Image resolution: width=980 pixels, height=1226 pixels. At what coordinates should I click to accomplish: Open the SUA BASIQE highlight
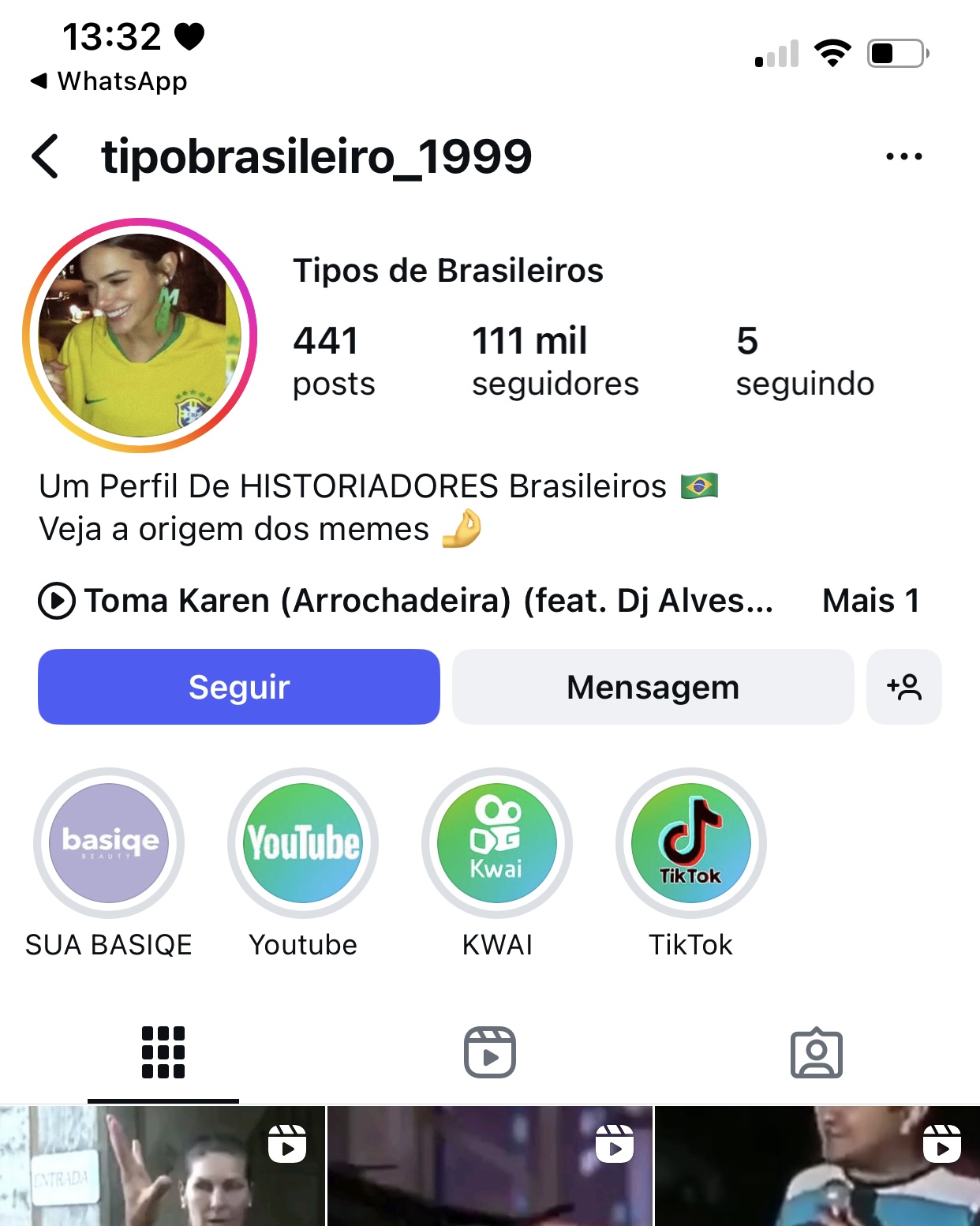109,843
